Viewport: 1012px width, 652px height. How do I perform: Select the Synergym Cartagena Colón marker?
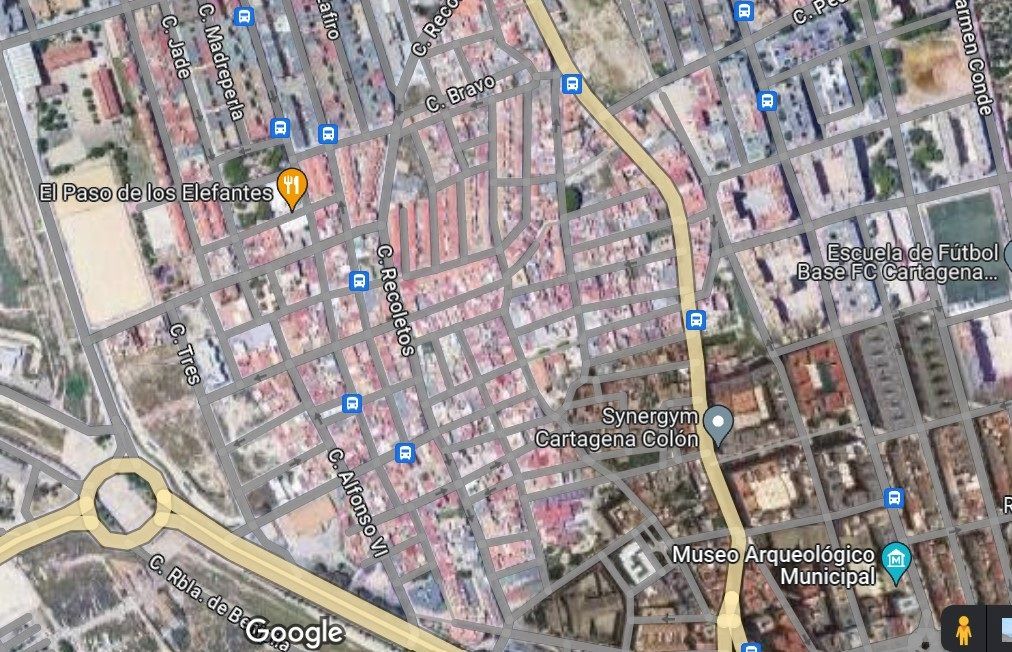(717, 424)
